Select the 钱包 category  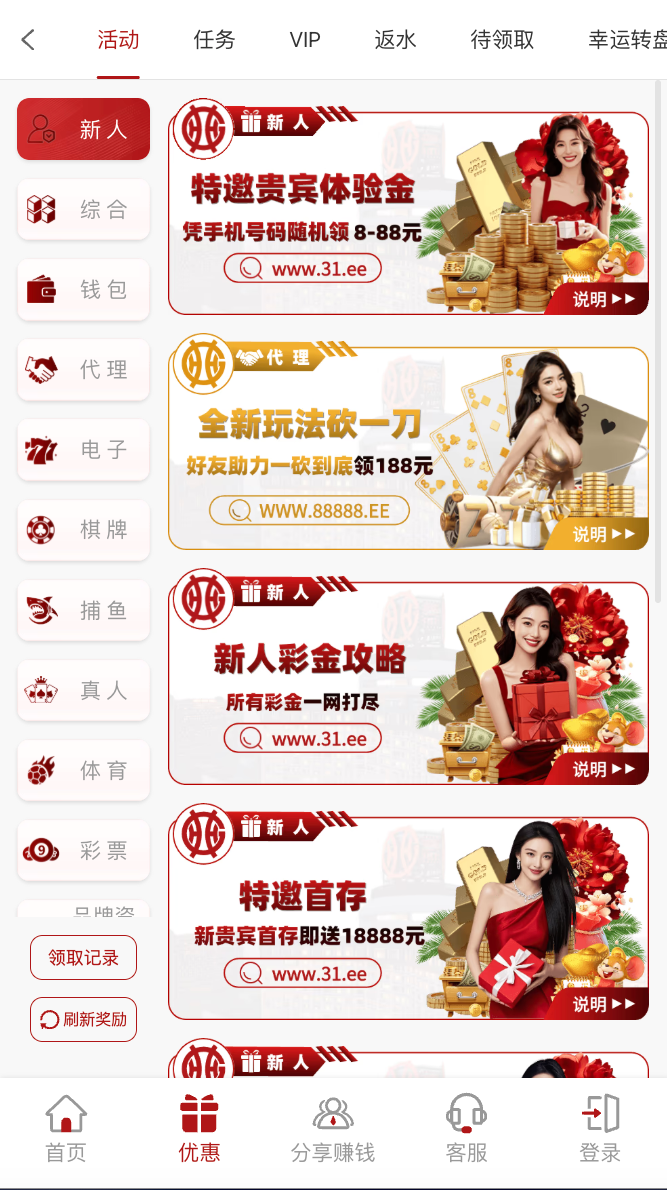pos(83,290)
